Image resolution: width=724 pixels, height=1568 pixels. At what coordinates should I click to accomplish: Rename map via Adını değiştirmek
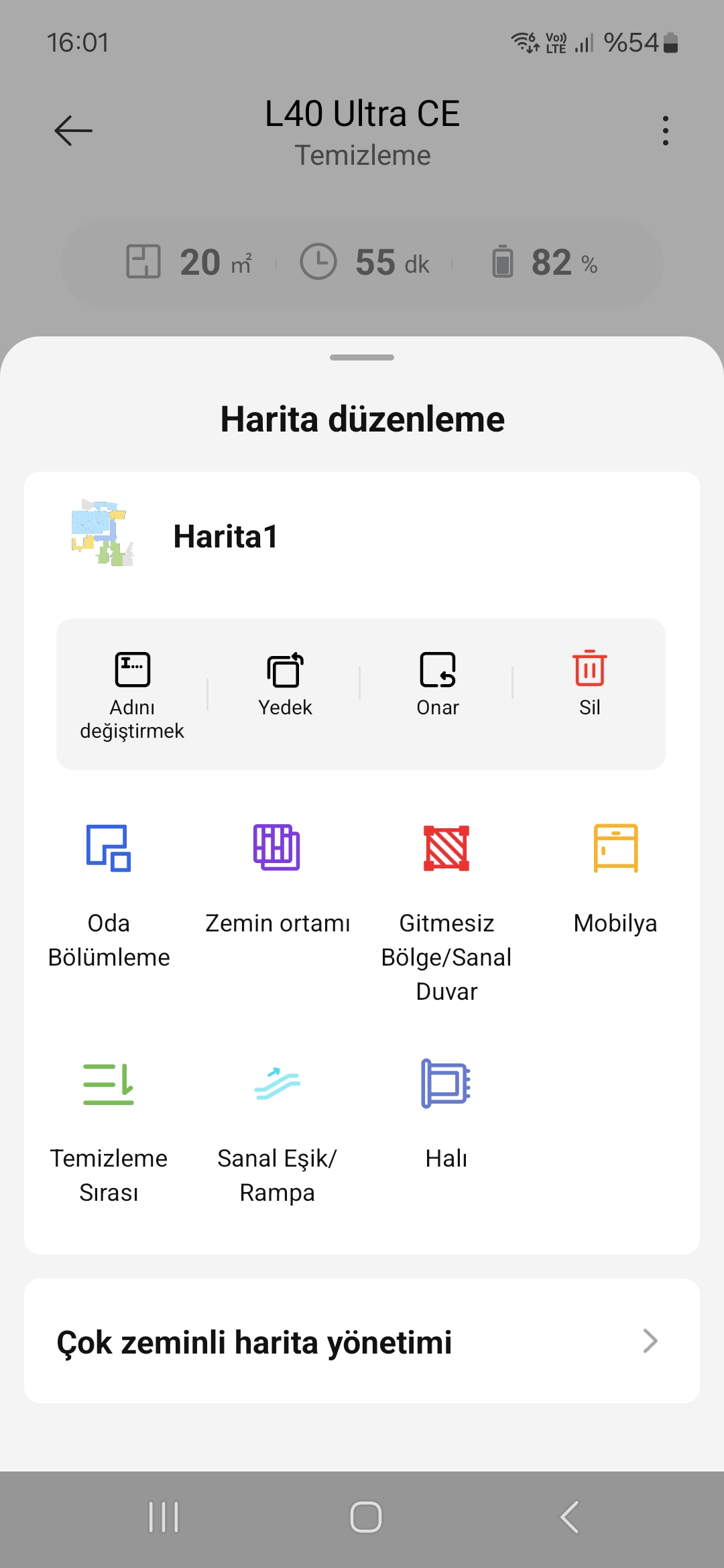pyautogui.click(x=132, y=694)
